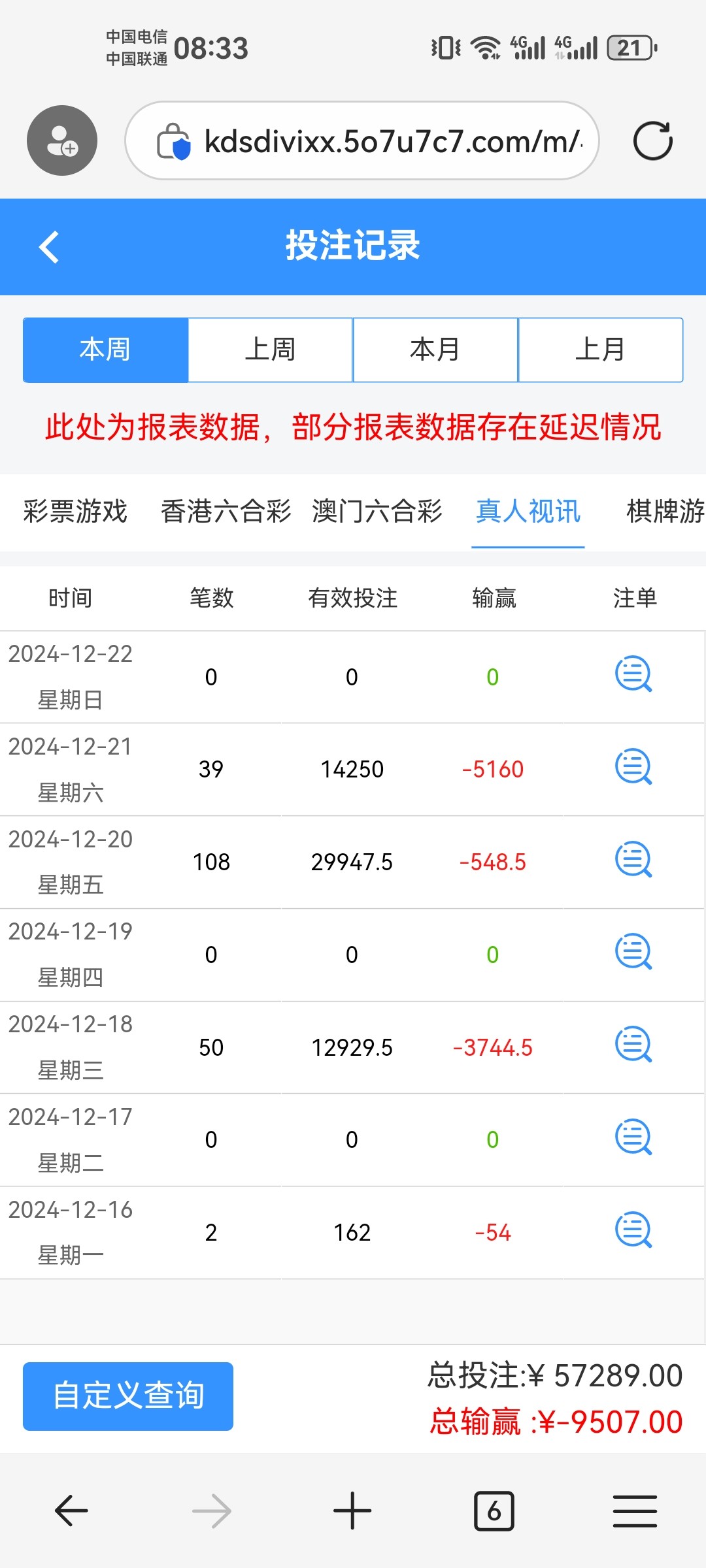Open the 彩票游戏 category tab

(x=75, y=511)
